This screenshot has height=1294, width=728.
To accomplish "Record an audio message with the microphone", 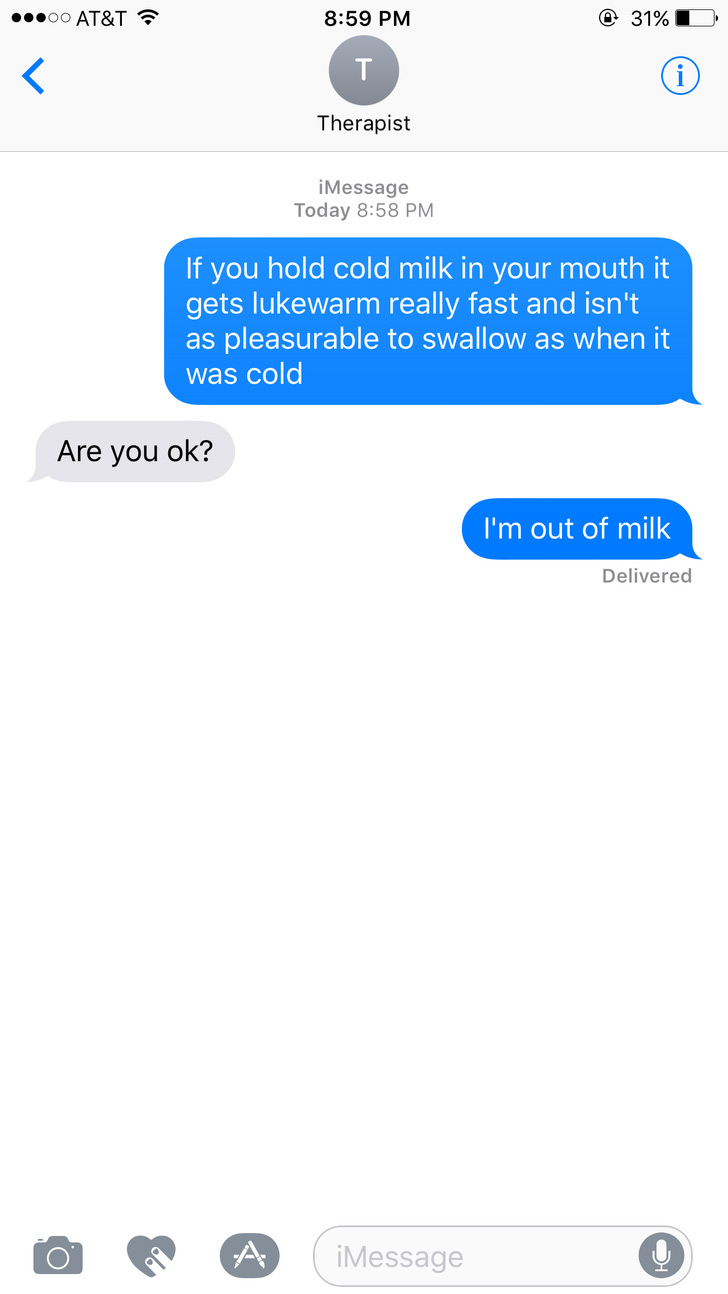I will coord(661,1255).
